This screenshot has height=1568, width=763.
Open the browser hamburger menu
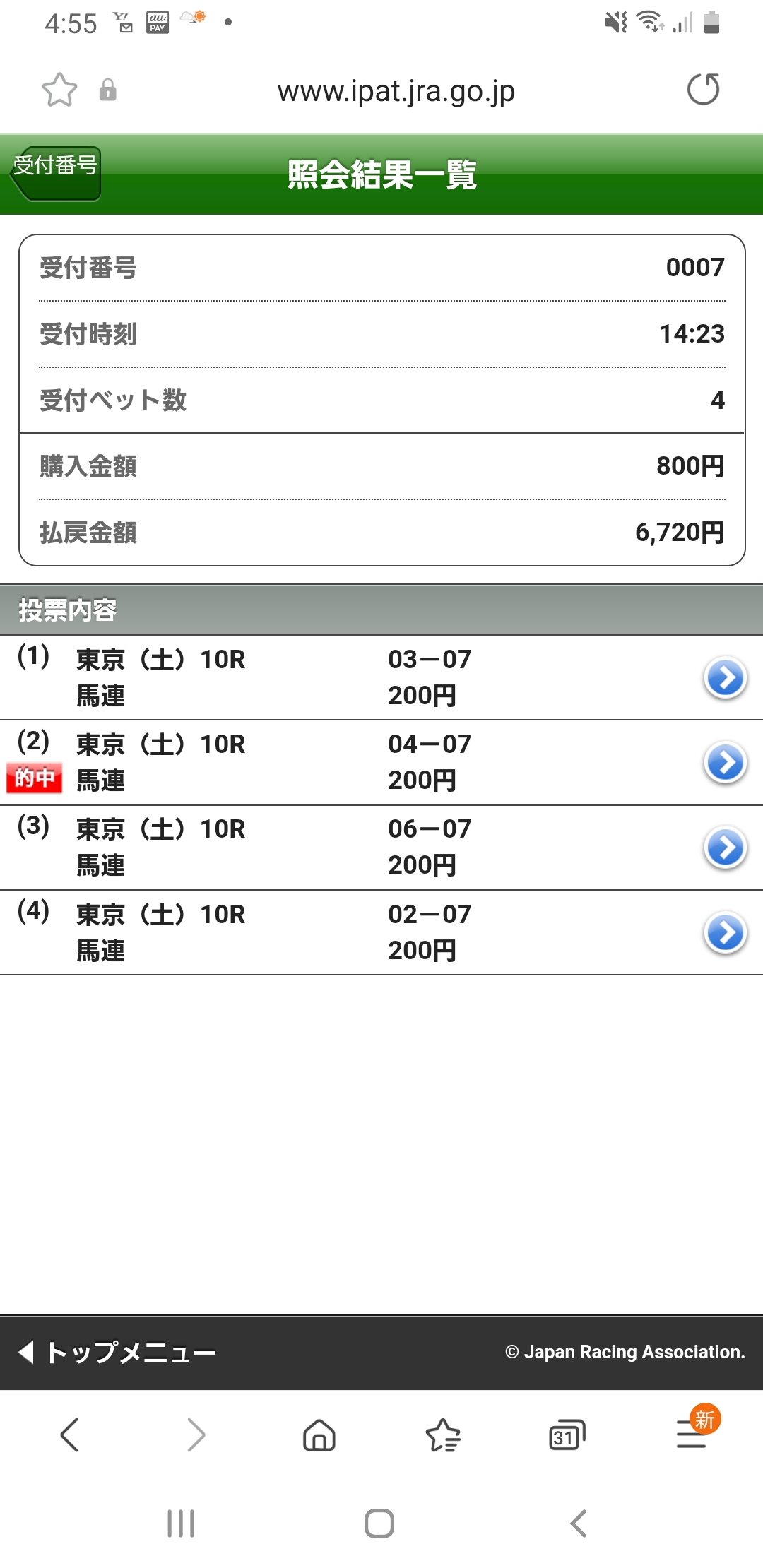[692, 1435]
